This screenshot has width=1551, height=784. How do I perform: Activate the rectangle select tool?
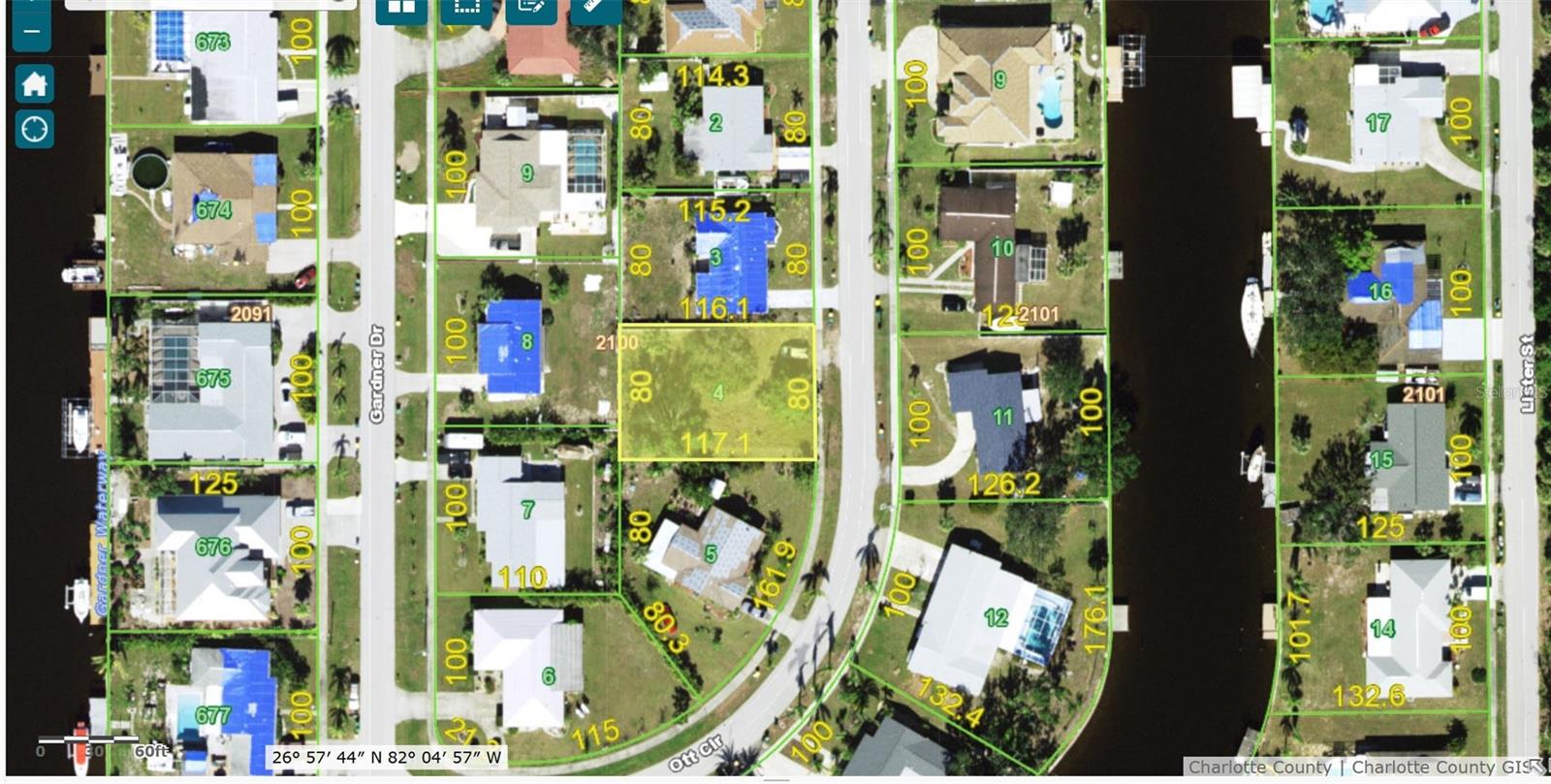(466, 9)
